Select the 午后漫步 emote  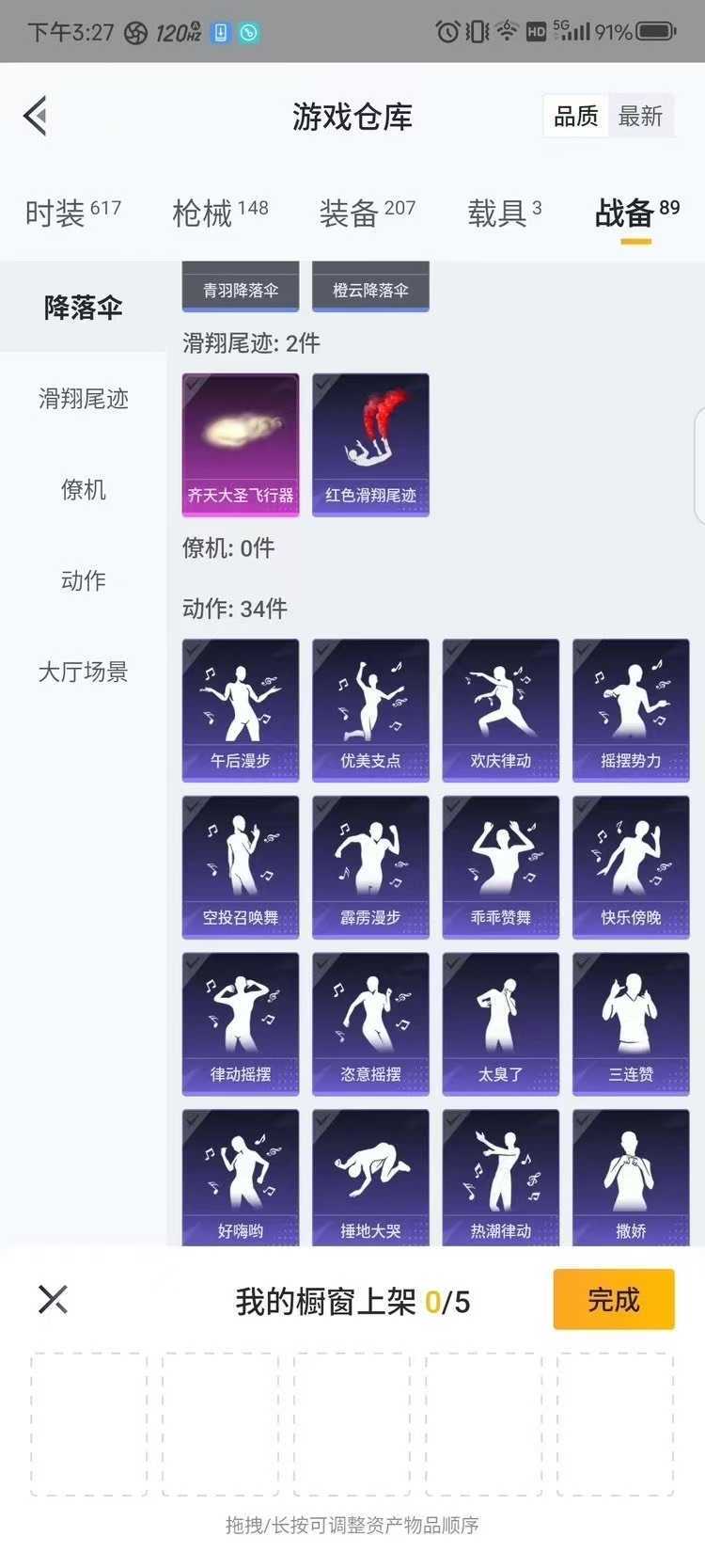pyautogui.click(x=241, y=710)
